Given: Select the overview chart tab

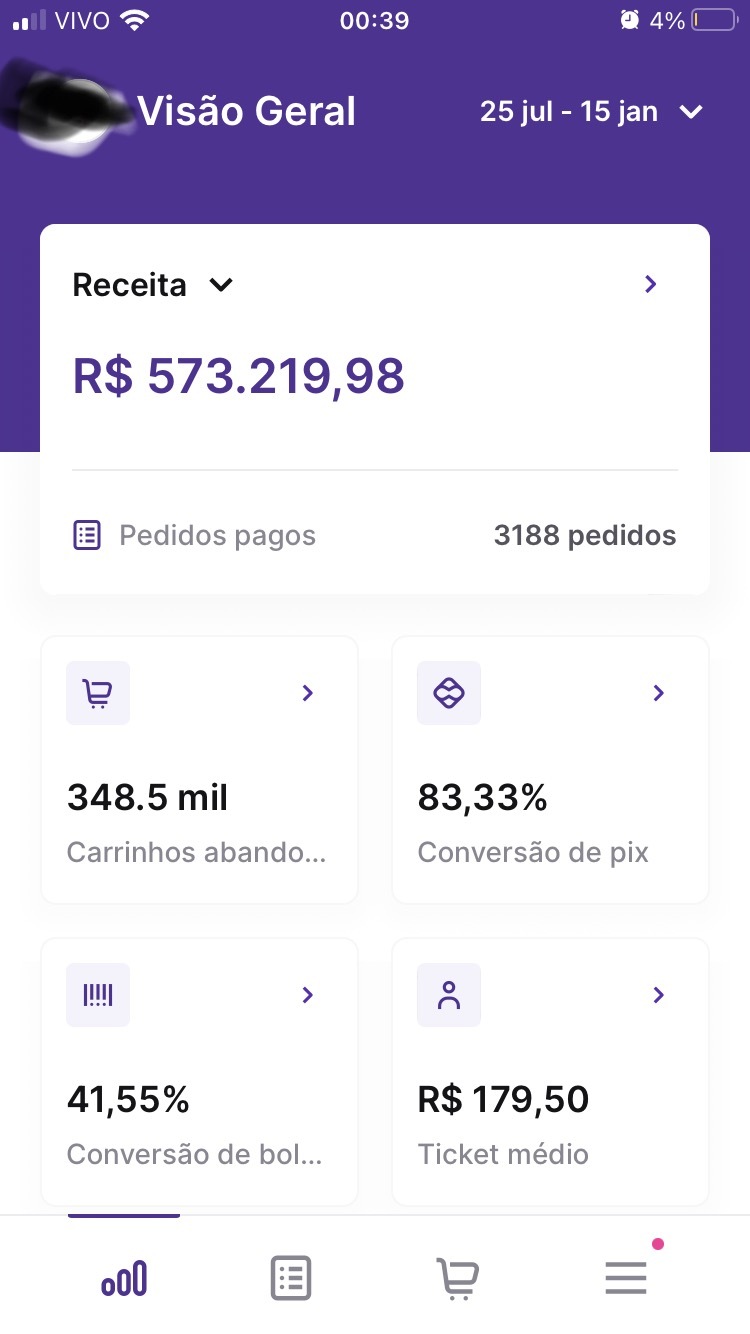Looking at the screenshot, I should coord(124,1278).
